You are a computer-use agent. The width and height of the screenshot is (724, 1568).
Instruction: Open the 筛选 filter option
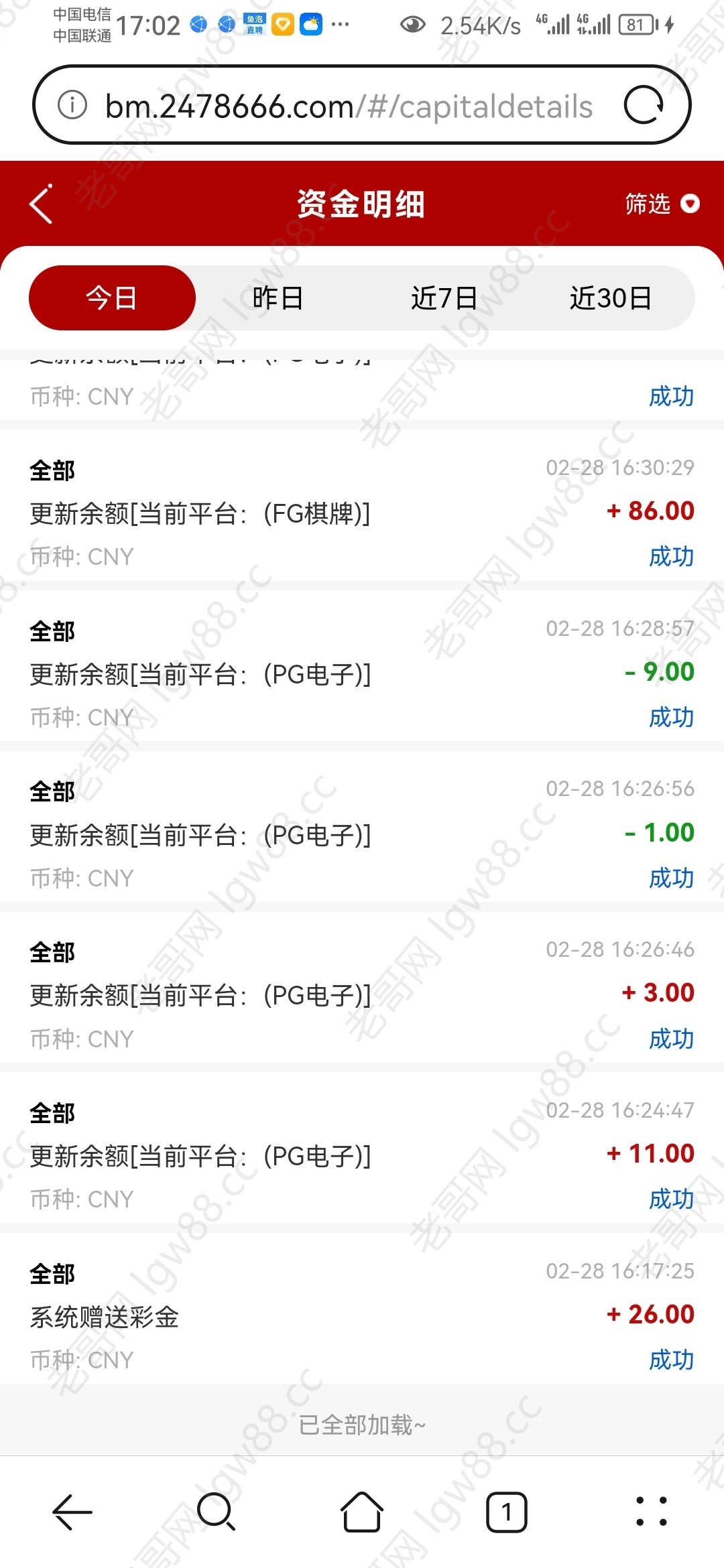click(662, 204)
